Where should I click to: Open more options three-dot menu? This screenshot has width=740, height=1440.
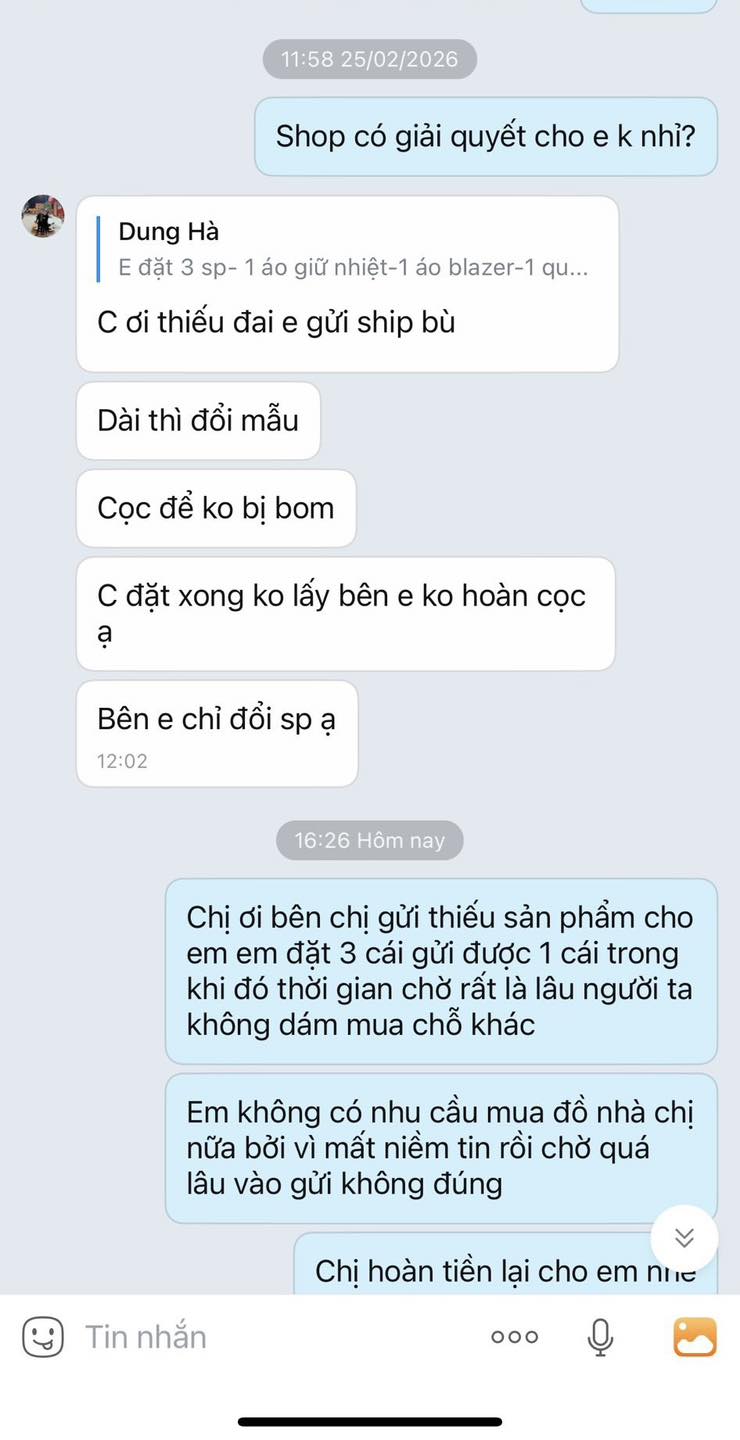pyautogui.click(x=514, y=1337)
